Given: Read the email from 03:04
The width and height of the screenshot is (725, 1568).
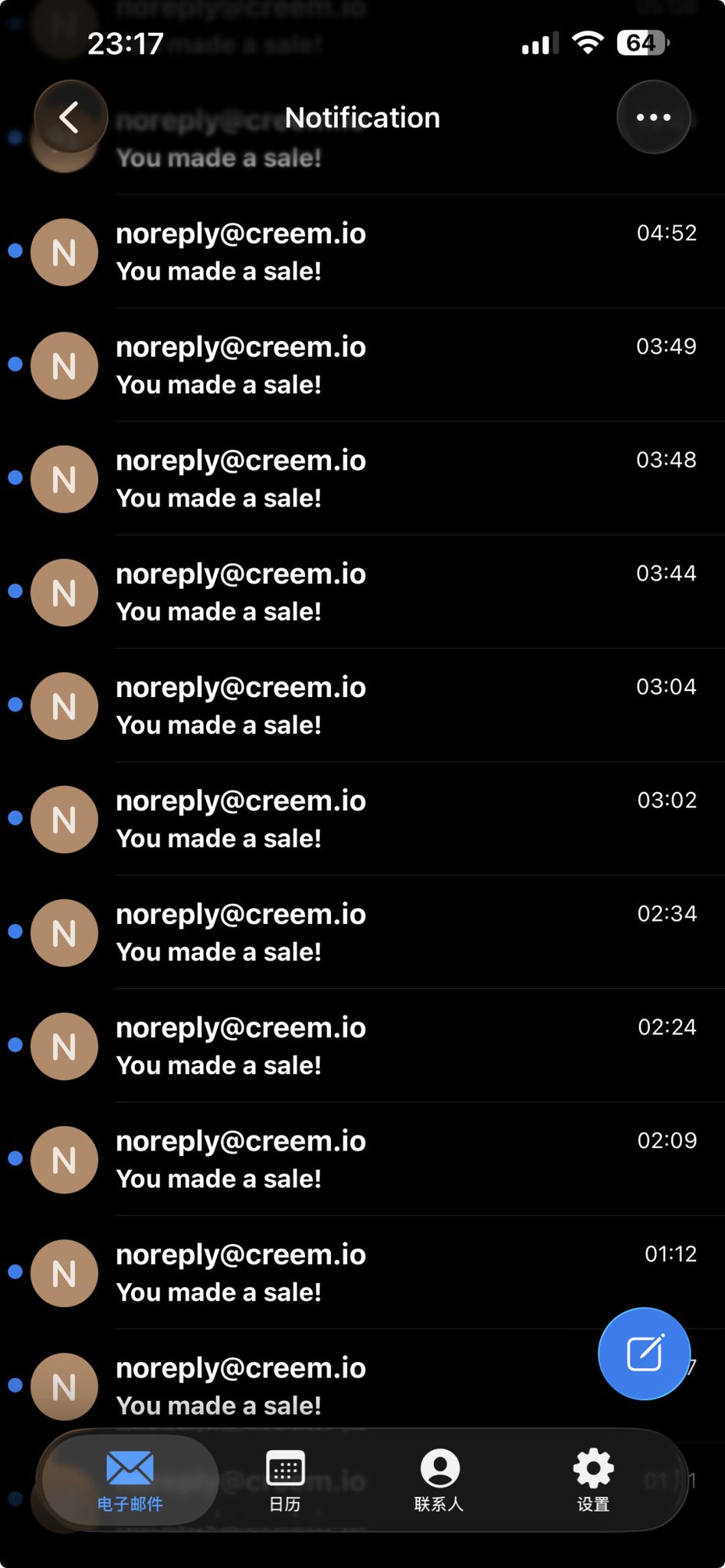Looking at the screenshot, I should pyautogui.click(x=362, y=705).
